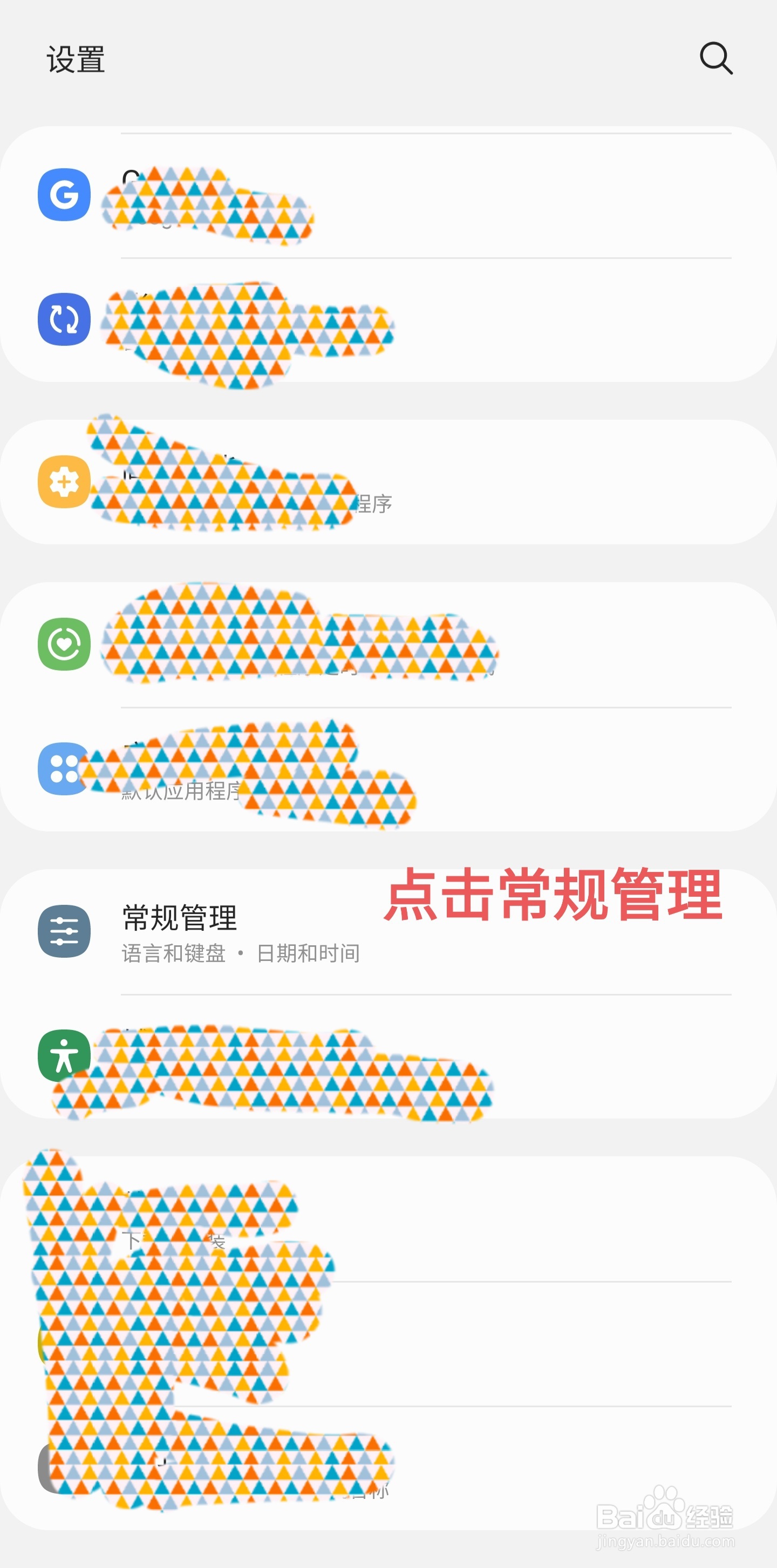The width and height of the screenshot is (777, 1568).
Task: Tap the 设置 page title
Action: (x=75, y=59)
